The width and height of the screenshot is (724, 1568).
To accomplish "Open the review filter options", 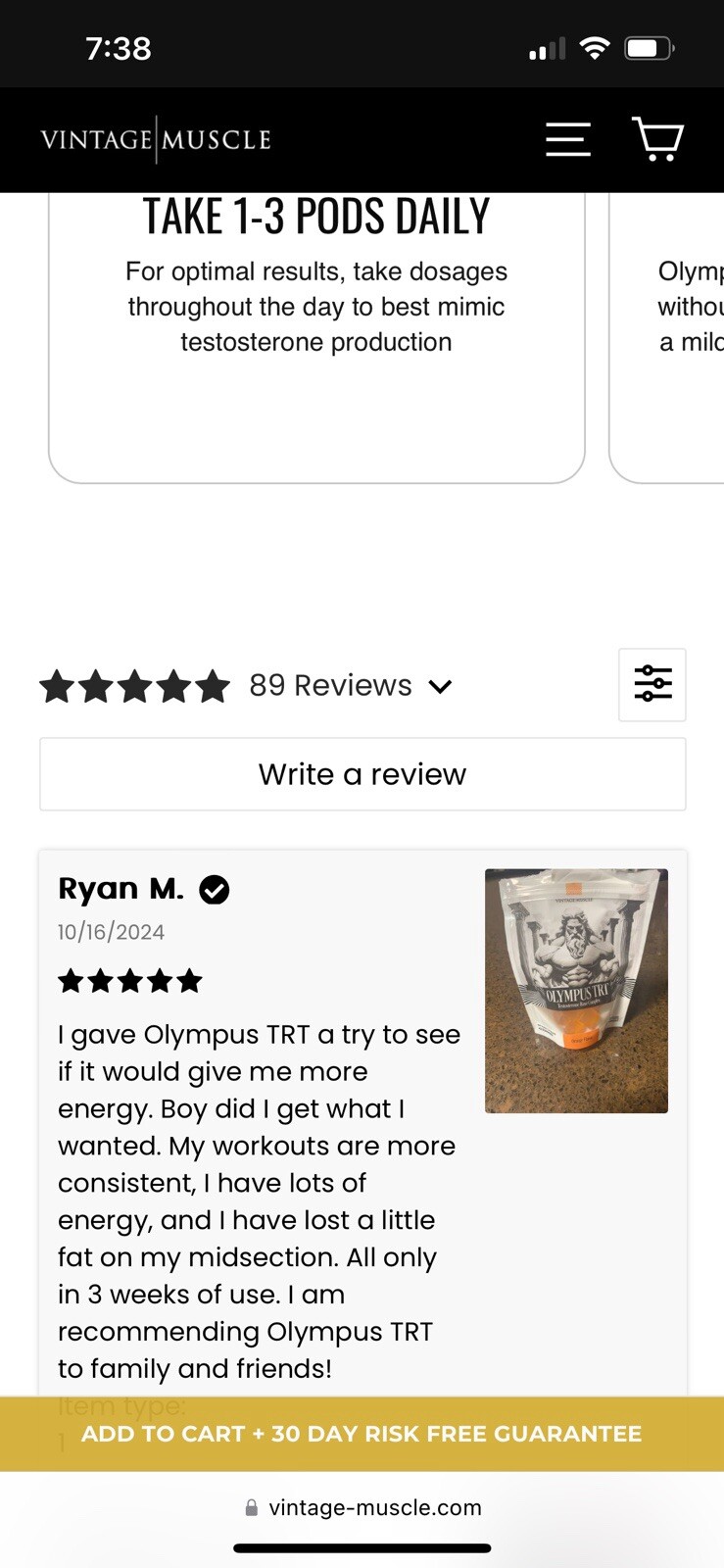I will [652, 684].
